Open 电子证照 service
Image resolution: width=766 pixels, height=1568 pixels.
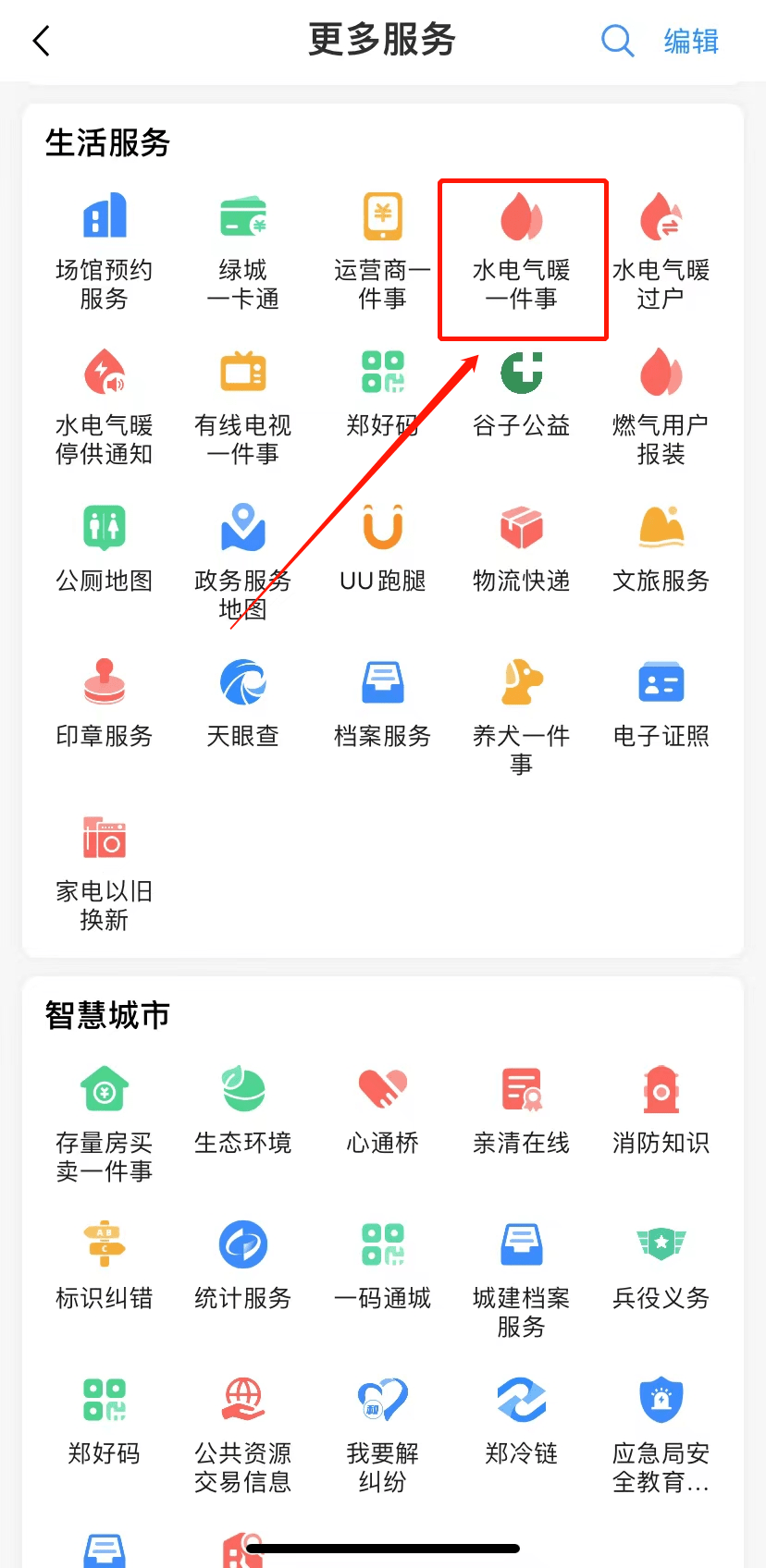(x=660, y=704)
